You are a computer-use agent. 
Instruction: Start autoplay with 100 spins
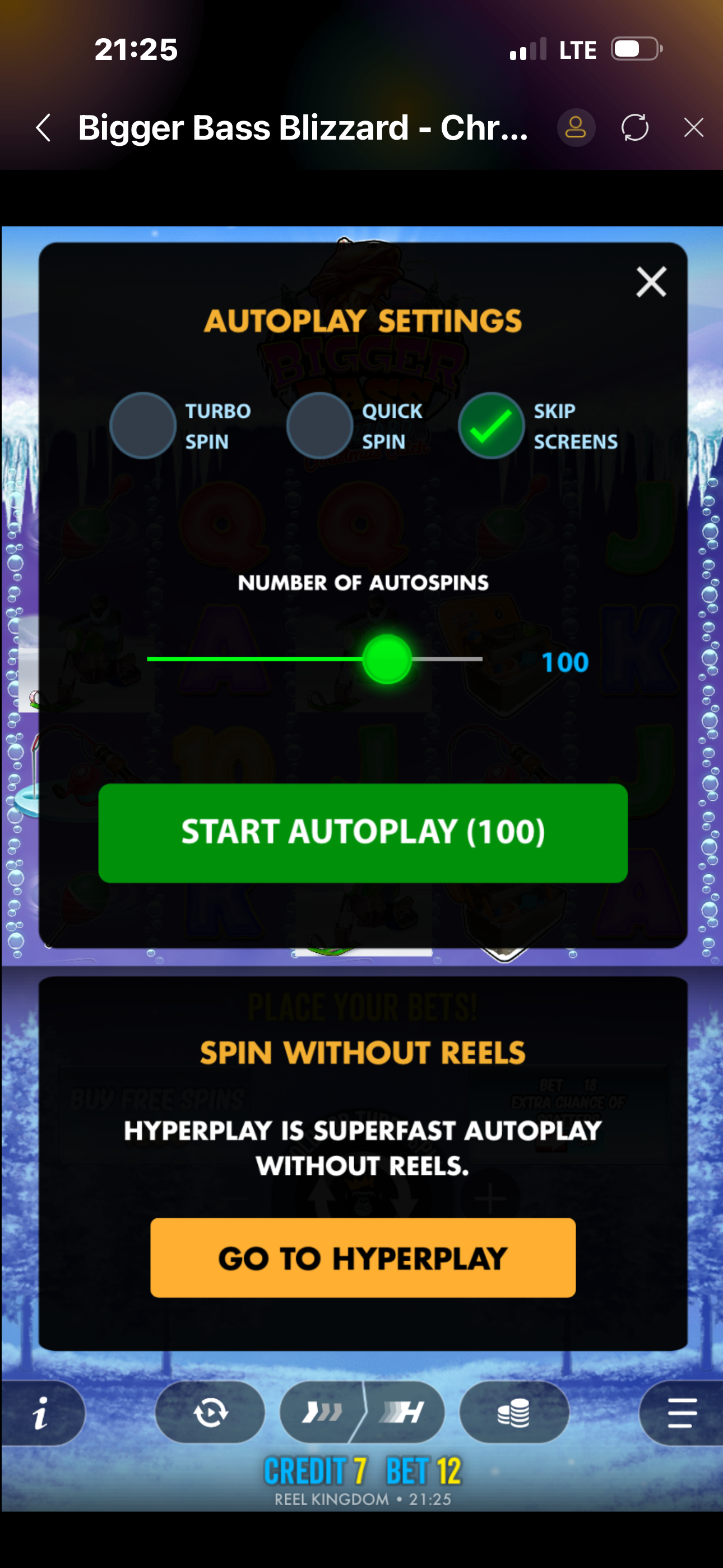click(x=363, y=833)
